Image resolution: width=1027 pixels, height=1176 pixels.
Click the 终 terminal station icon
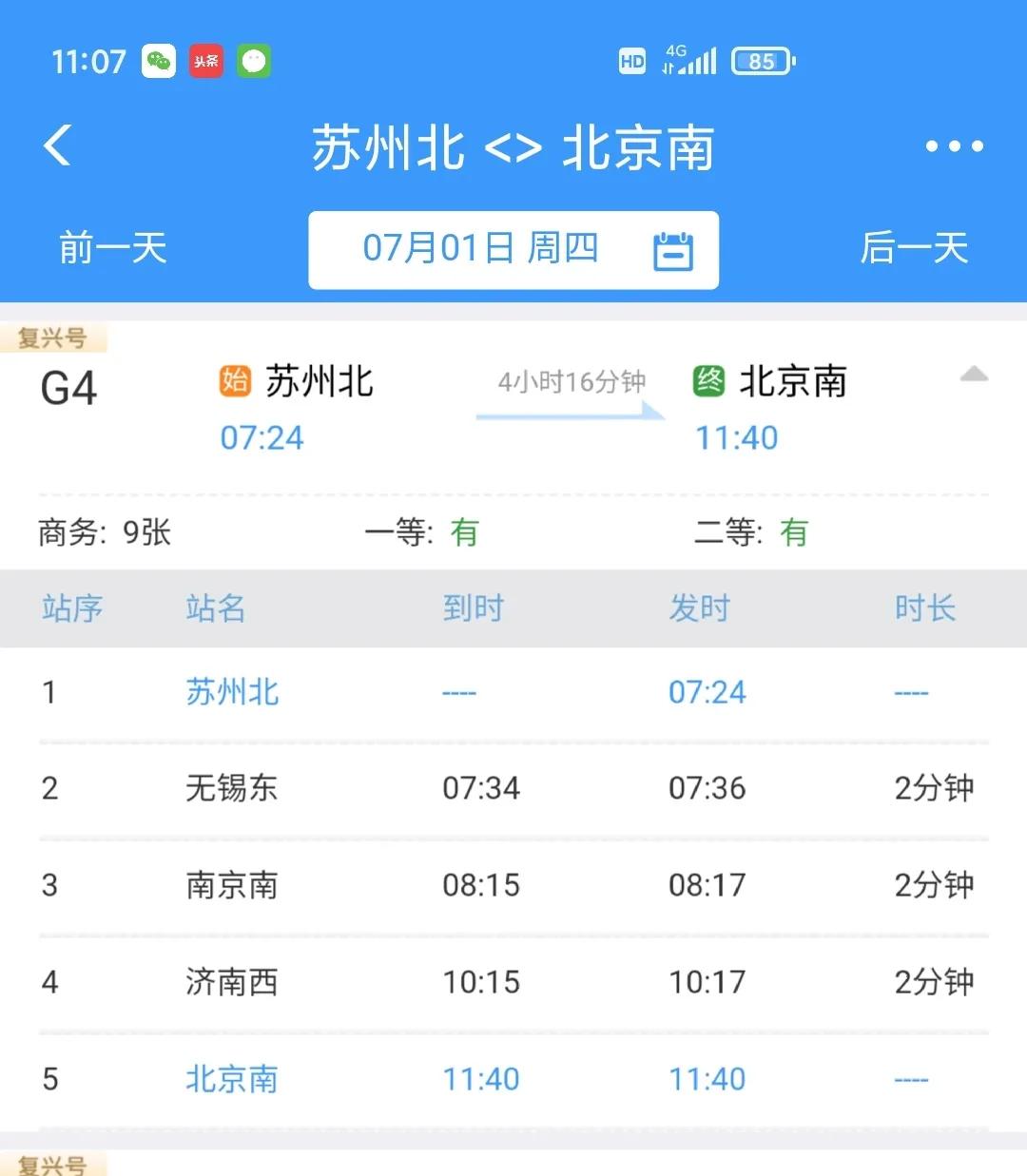point(707,381)
